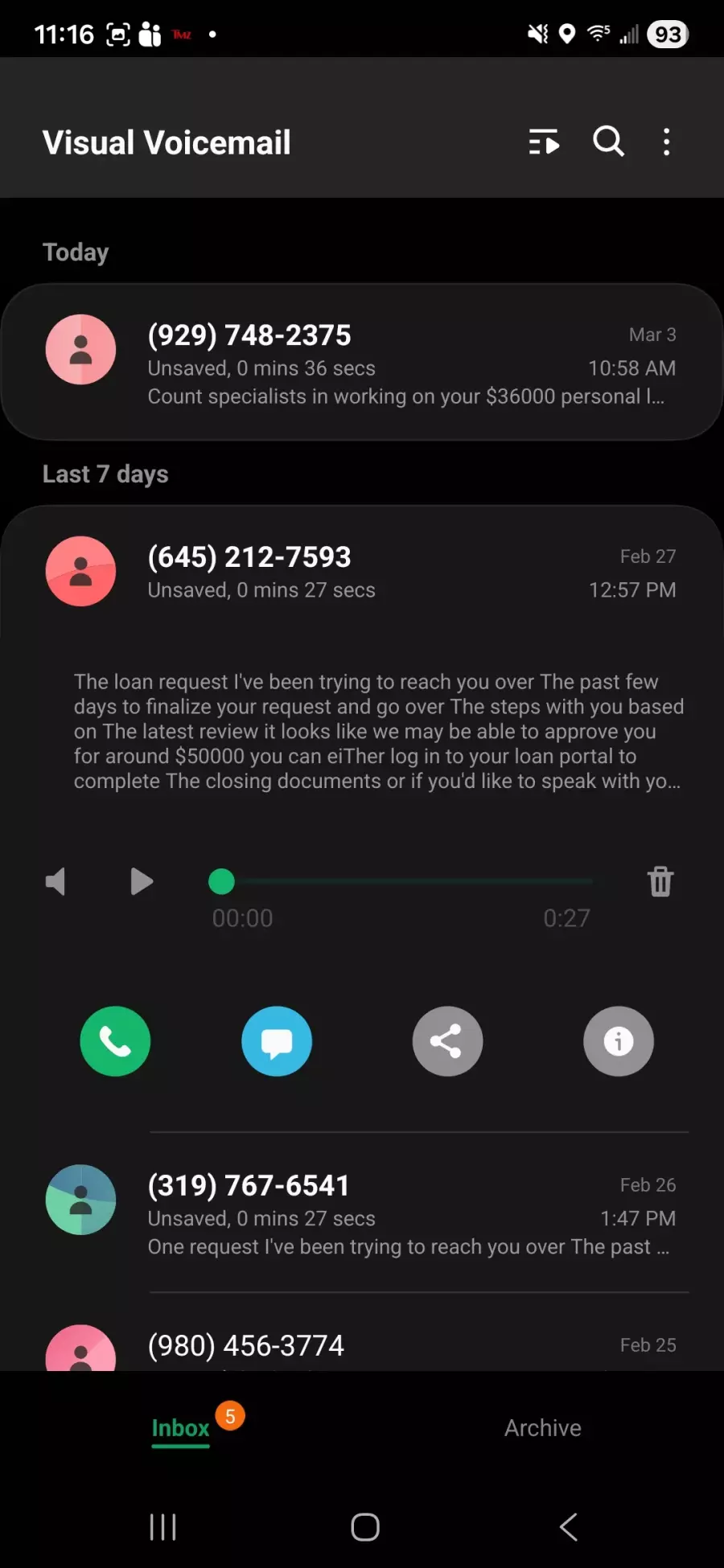Collapse voicemail from (645) 212-7593
Image resolution: width=724 pixels, height=1568 pixels.
(x=362, y=572)
